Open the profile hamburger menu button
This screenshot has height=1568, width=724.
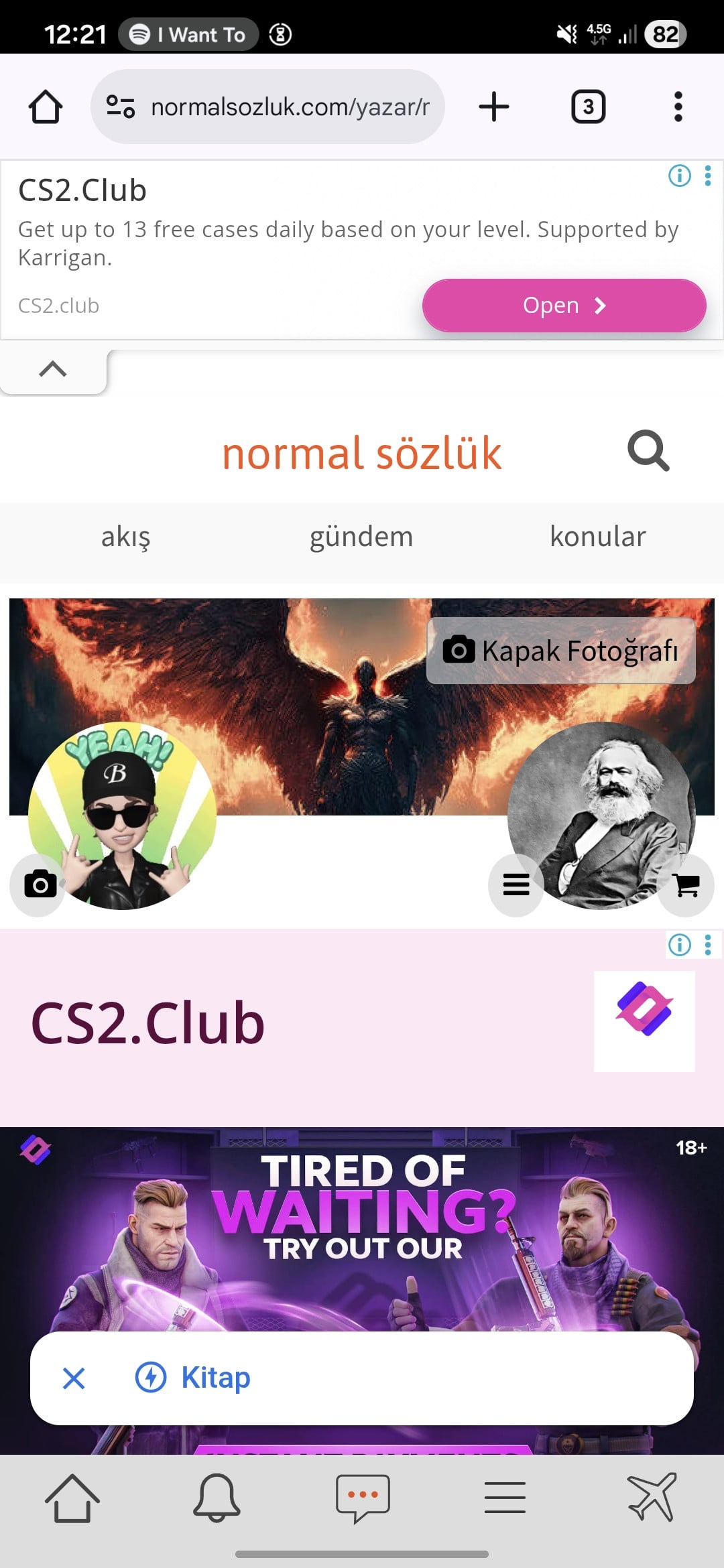click(516, 885)
